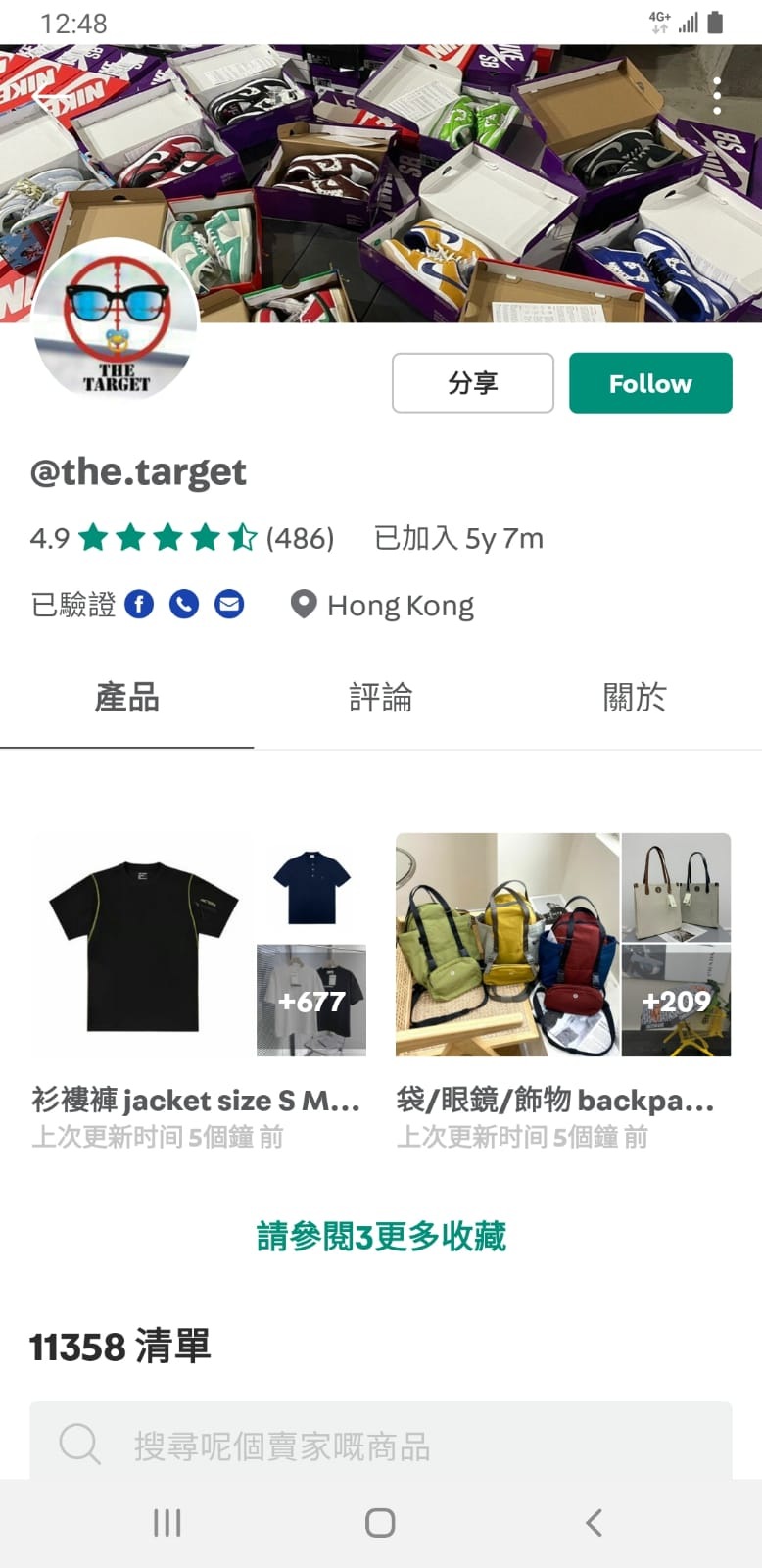This screenshot has width=762, height=1568.
Task: Open the 衫褸褲 jacket collection
Action: (199, 991)
